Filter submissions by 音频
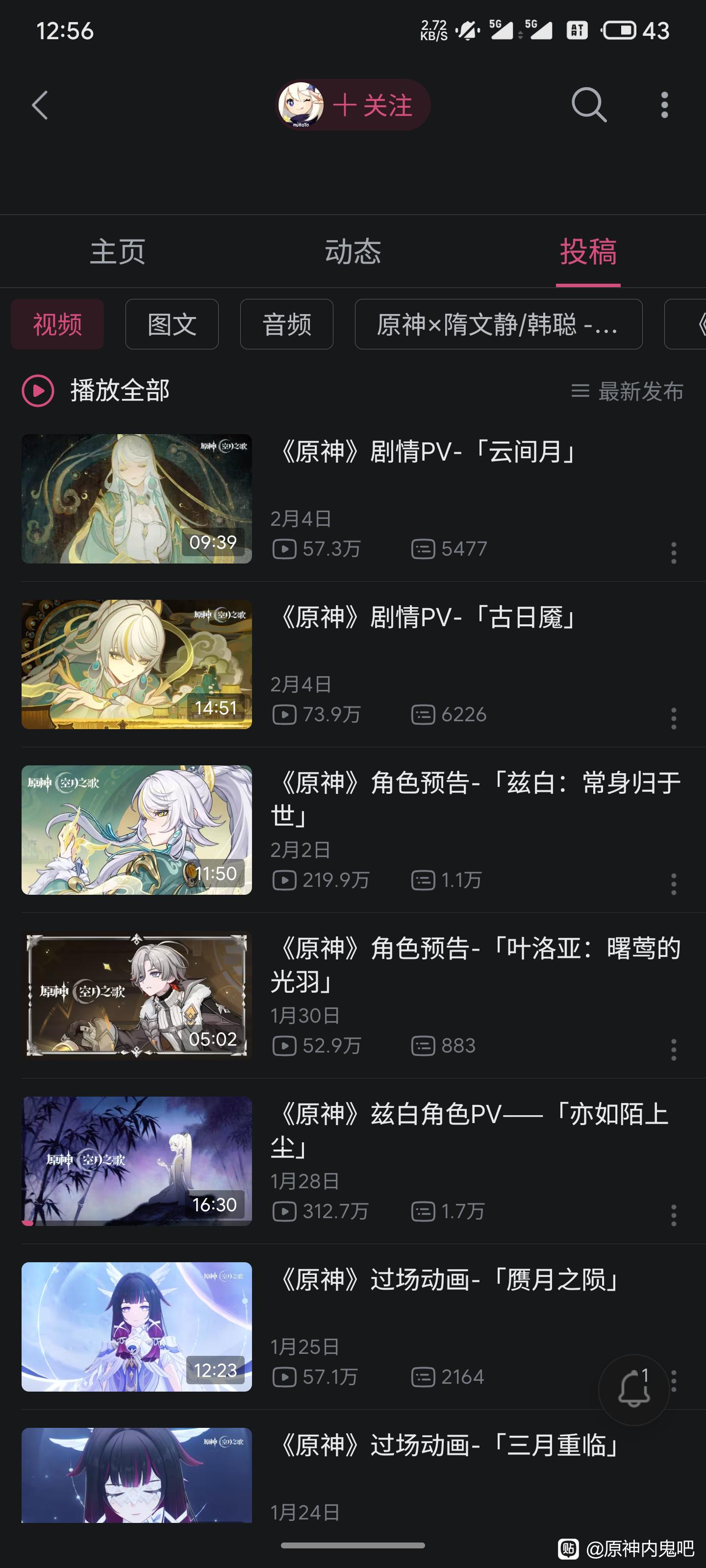The image size is (706, 1568). click(x=286, y=324)
